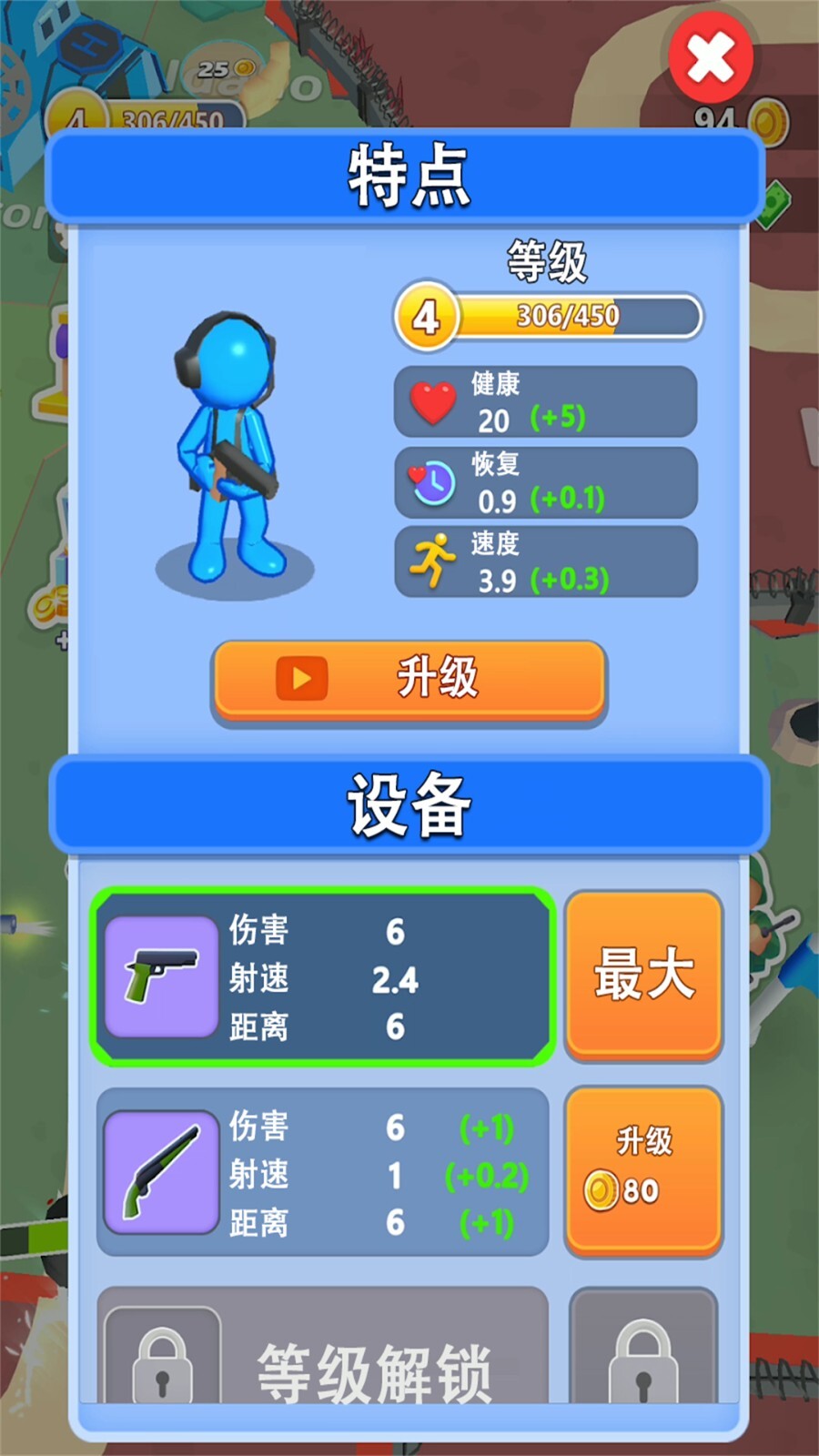Click the level 4 badge next to XP bar
Screen dimensions: 819x1456
[424, 318]
